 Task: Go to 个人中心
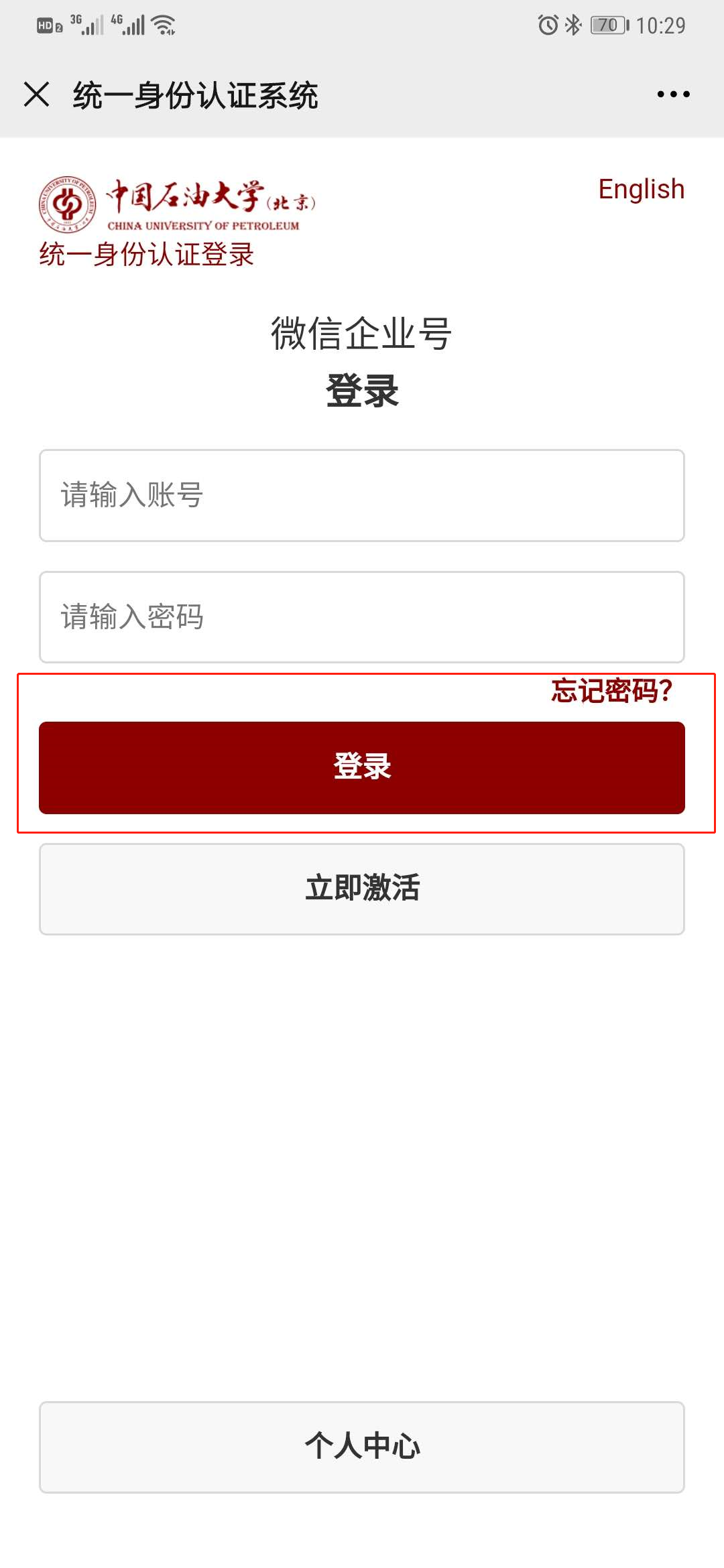coord(362,1447)
